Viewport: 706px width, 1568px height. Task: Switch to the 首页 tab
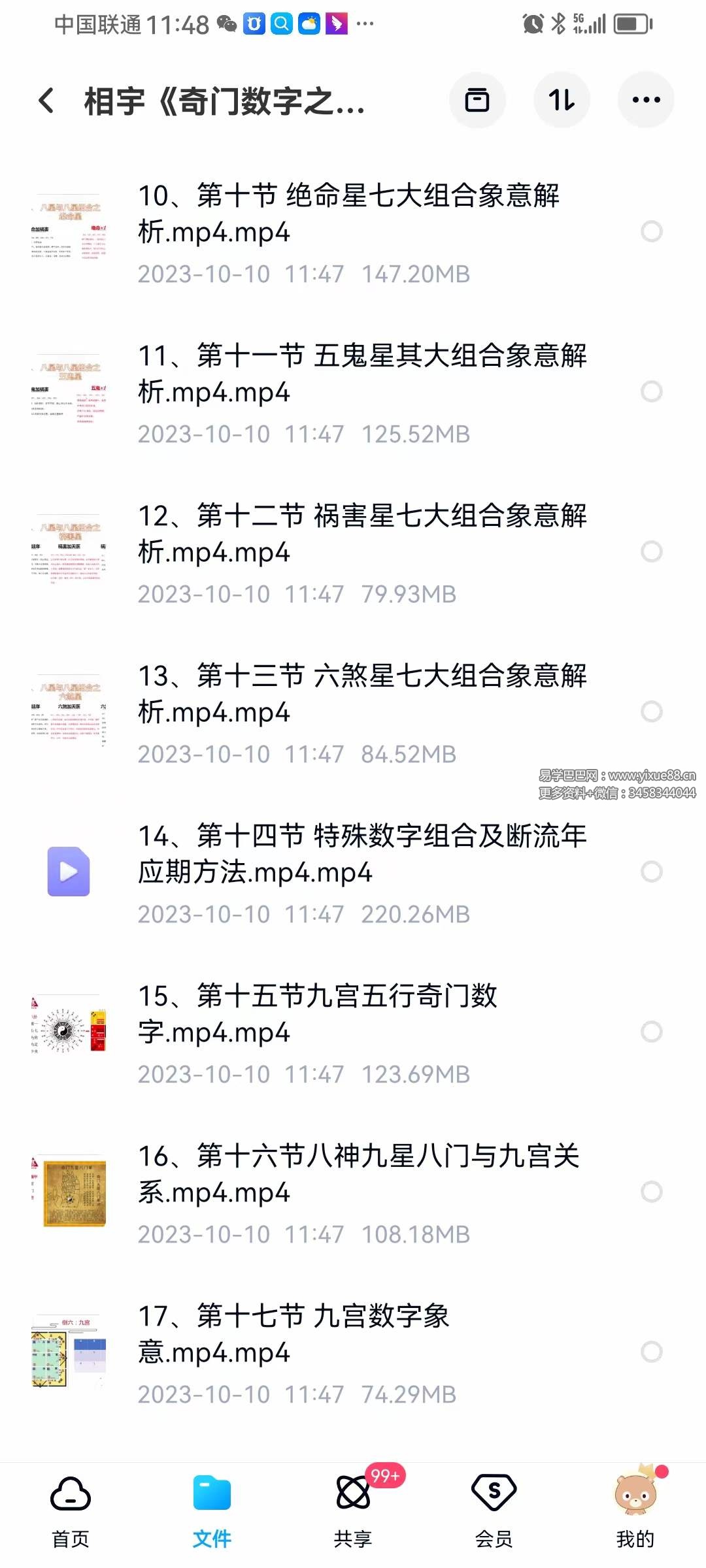71,1510
